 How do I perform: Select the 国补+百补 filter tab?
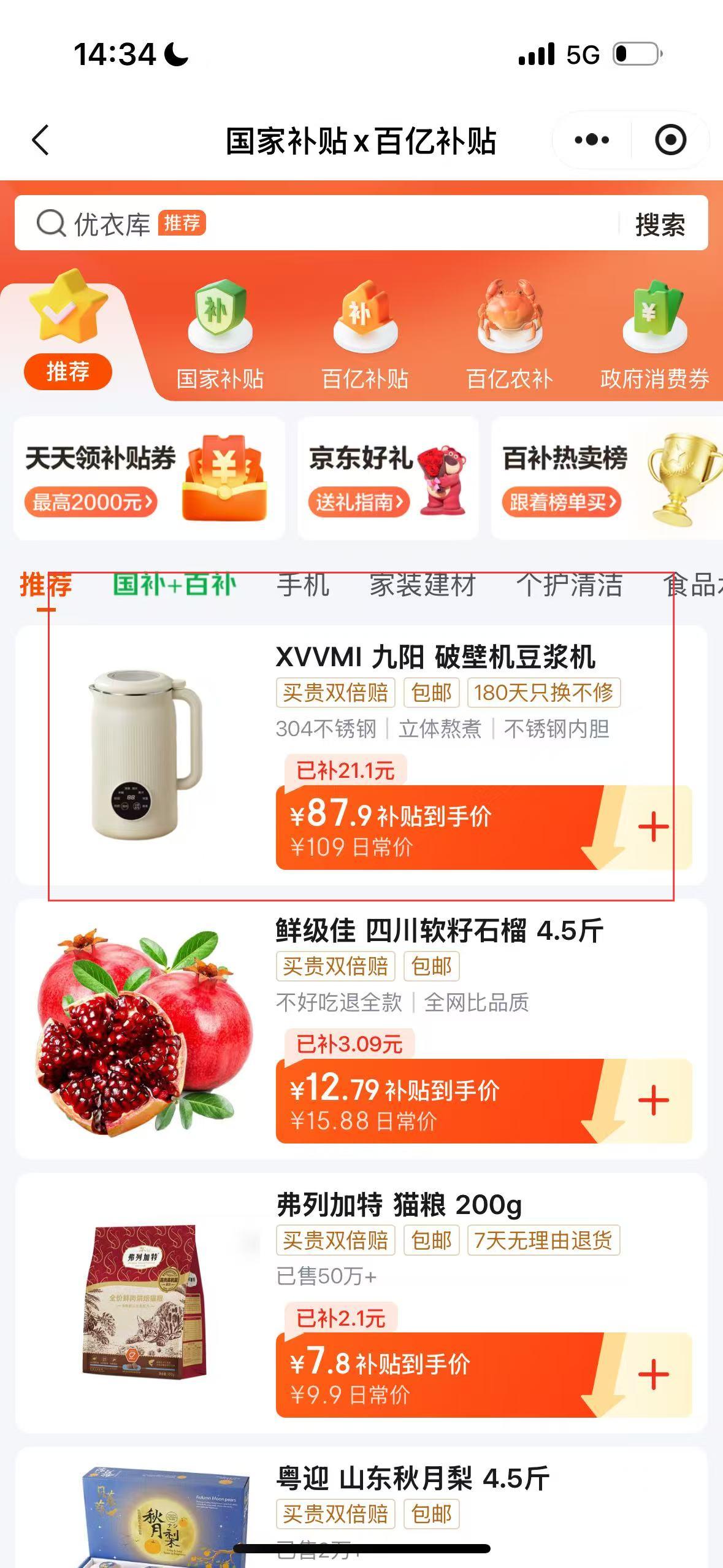tap(175, 585)
